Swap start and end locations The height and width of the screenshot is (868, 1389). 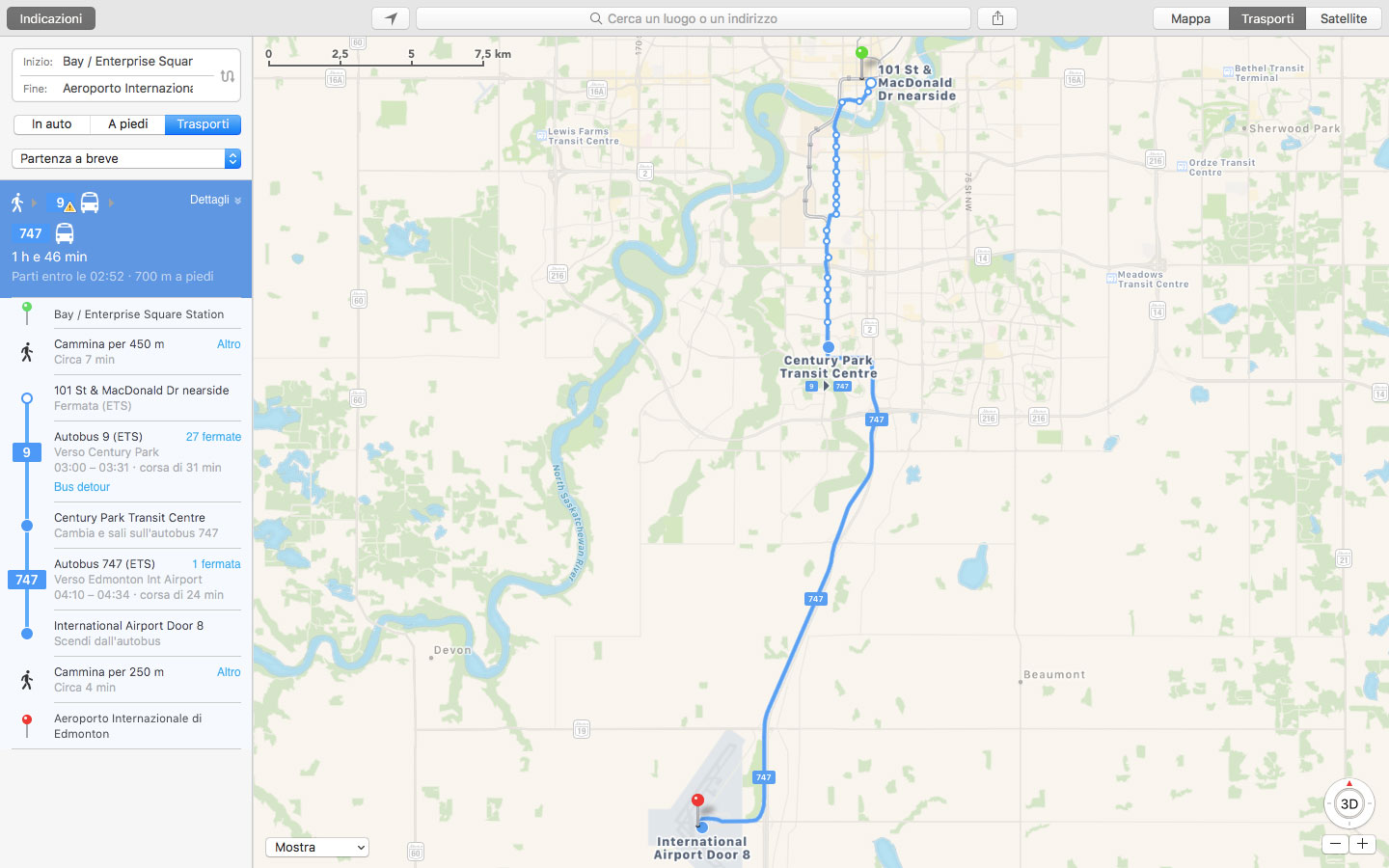(x=228, y=75)
